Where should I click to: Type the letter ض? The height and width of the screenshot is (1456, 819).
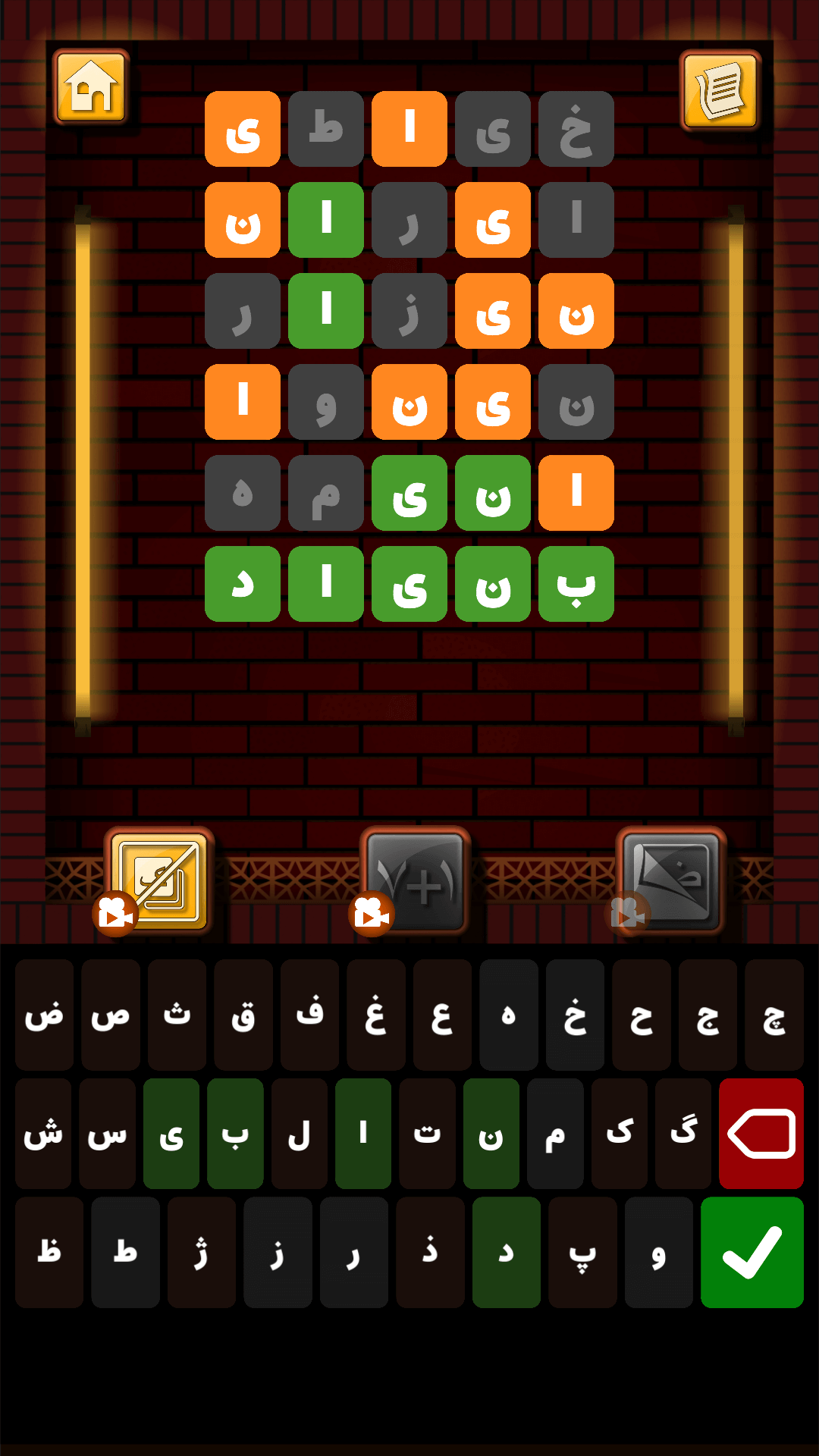44,1015
